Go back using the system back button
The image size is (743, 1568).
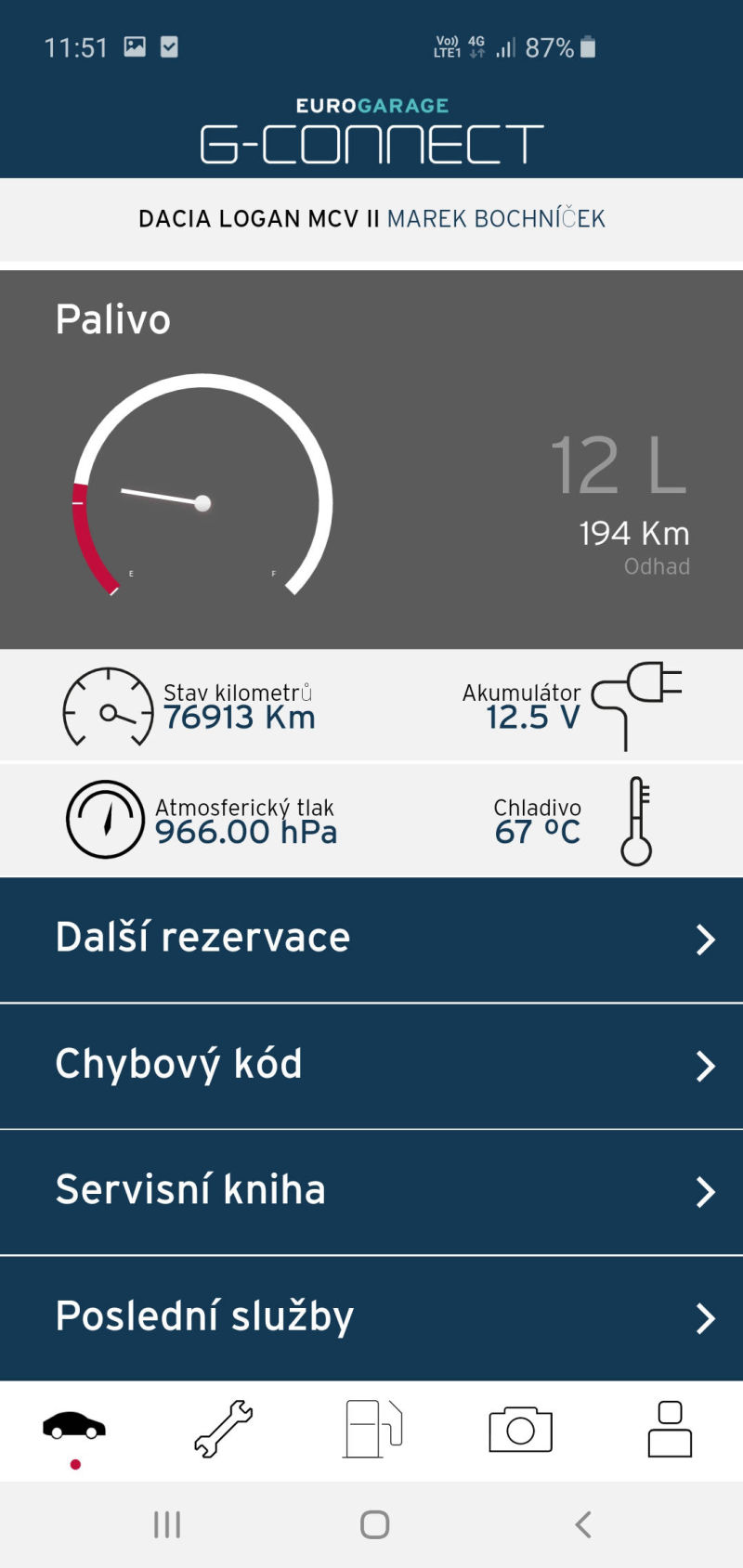[x=583, y=1524]
